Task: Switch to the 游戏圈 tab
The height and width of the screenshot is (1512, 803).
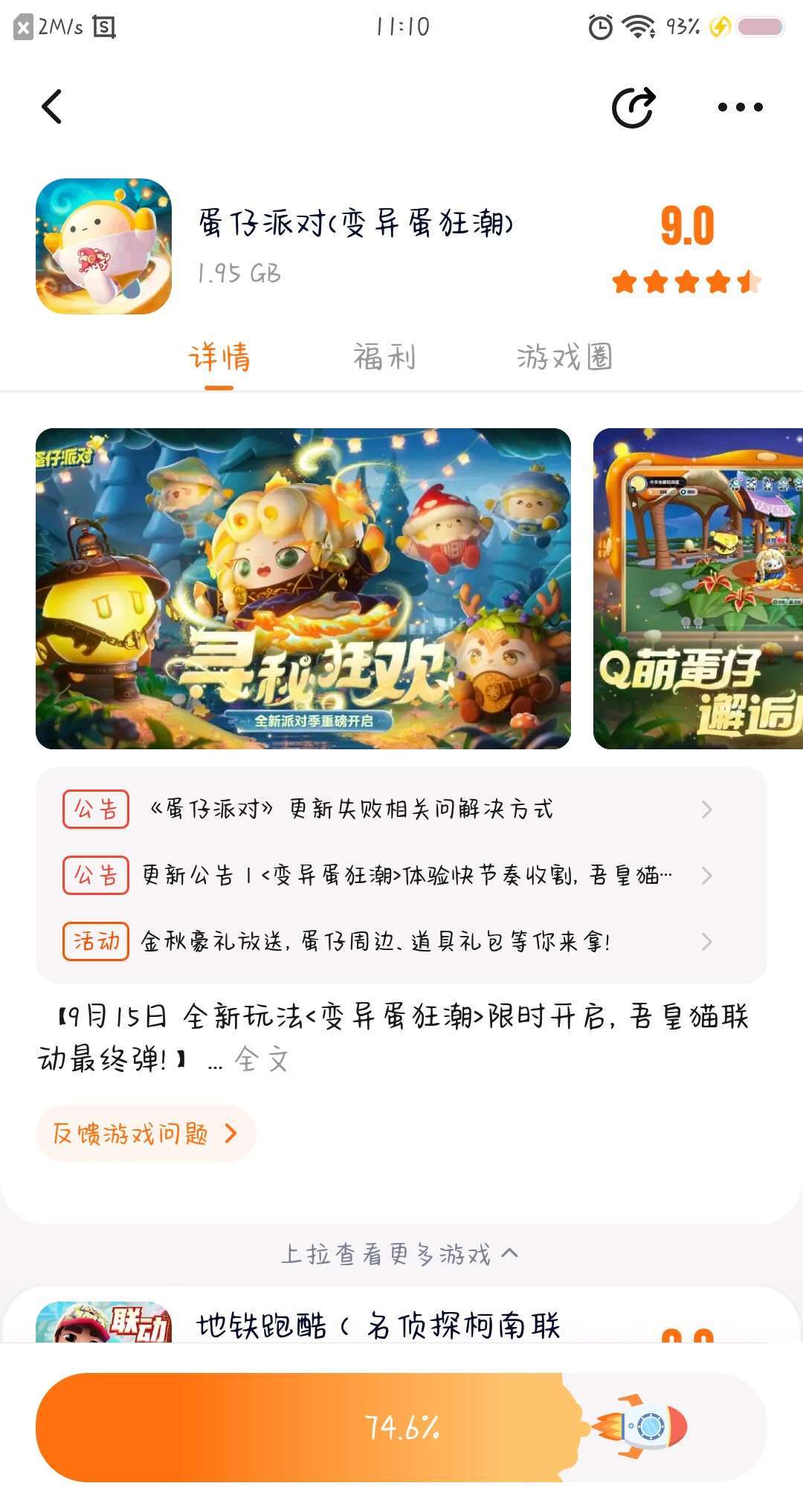Action: pyautogui.click(x=564, y=358)
